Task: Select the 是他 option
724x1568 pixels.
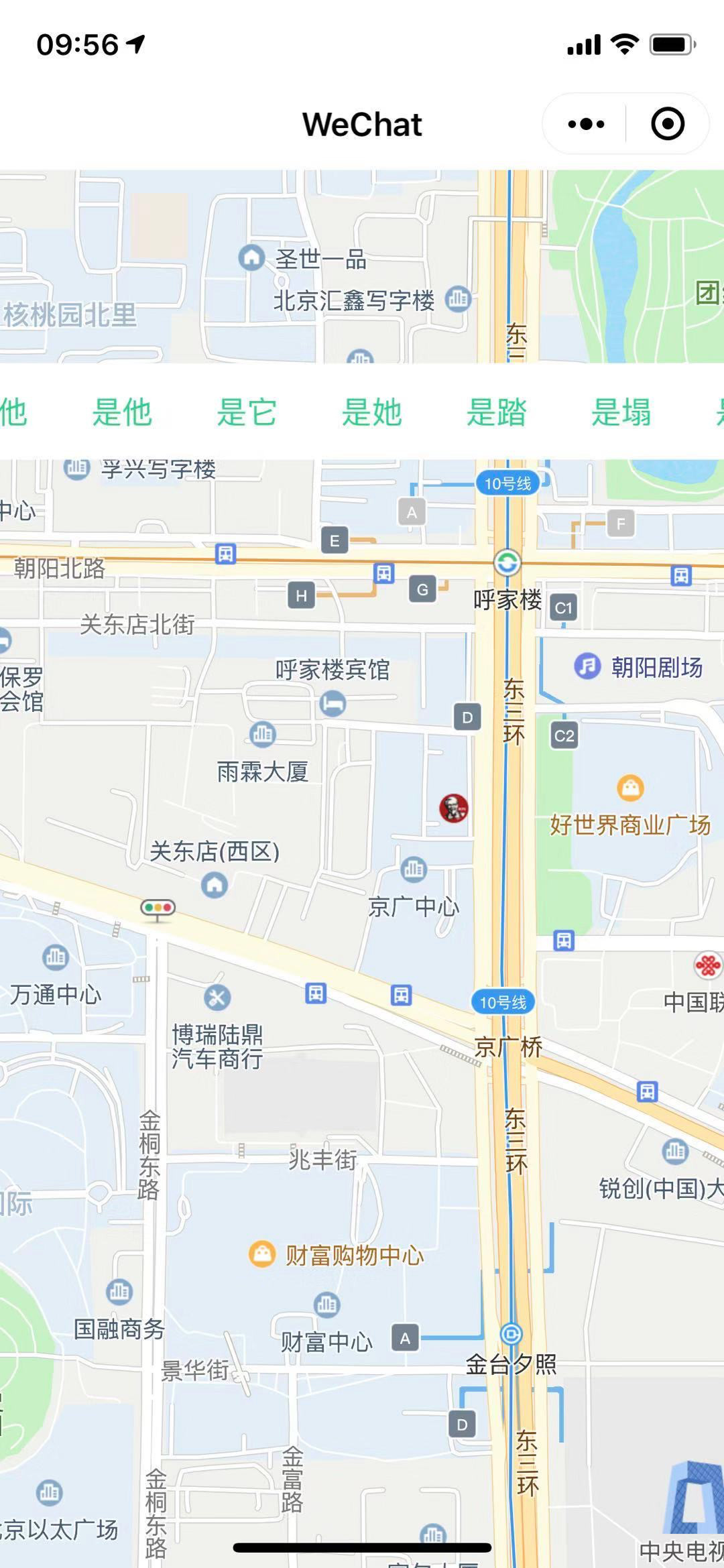Action: click(122, 412)
